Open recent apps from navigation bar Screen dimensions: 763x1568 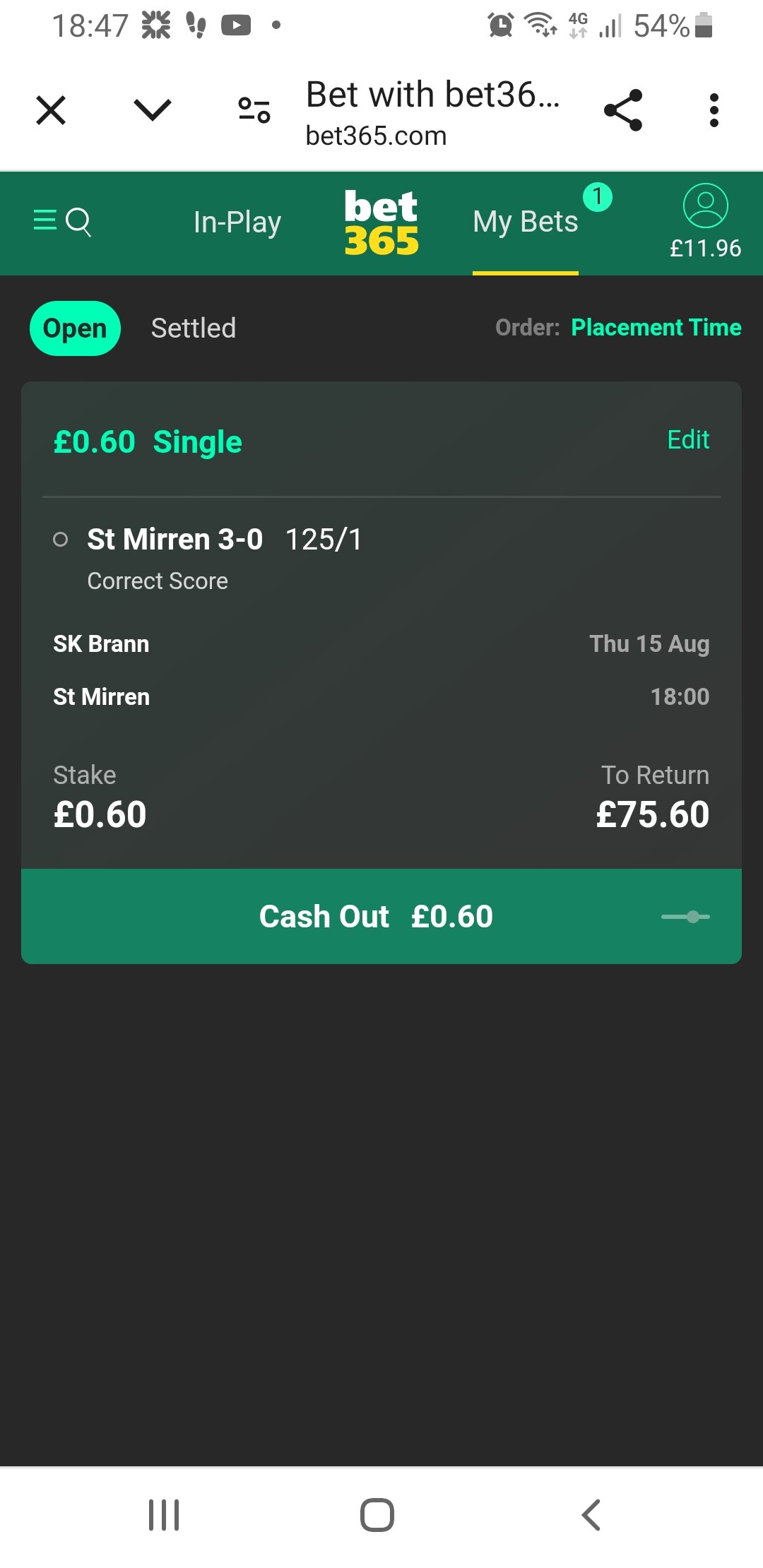click(x=164, y=1514)
